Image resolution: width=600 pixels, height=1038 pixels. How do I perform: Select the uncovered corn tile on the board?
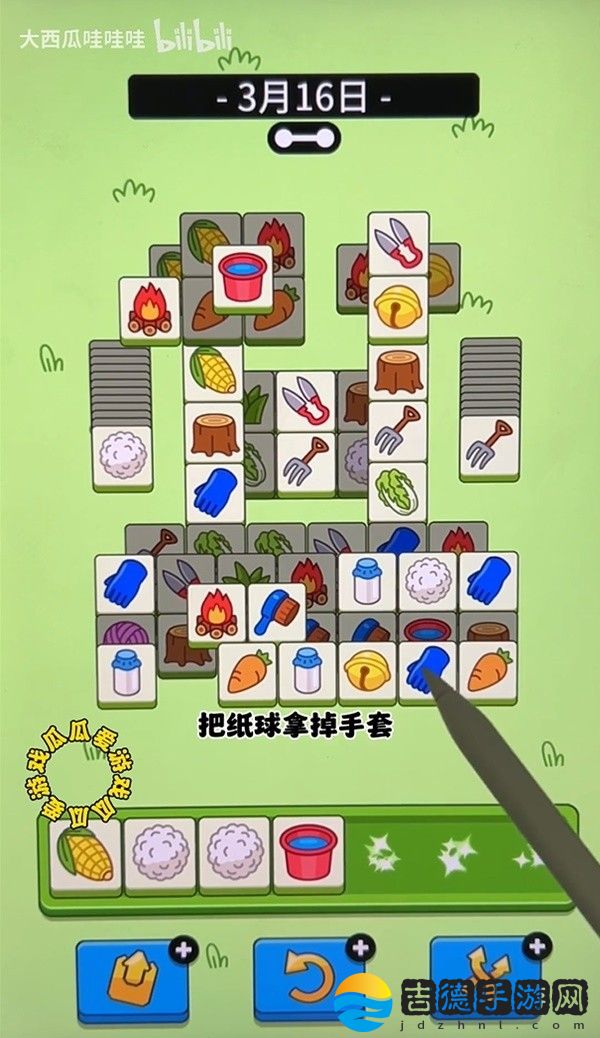tap(213, 372)
